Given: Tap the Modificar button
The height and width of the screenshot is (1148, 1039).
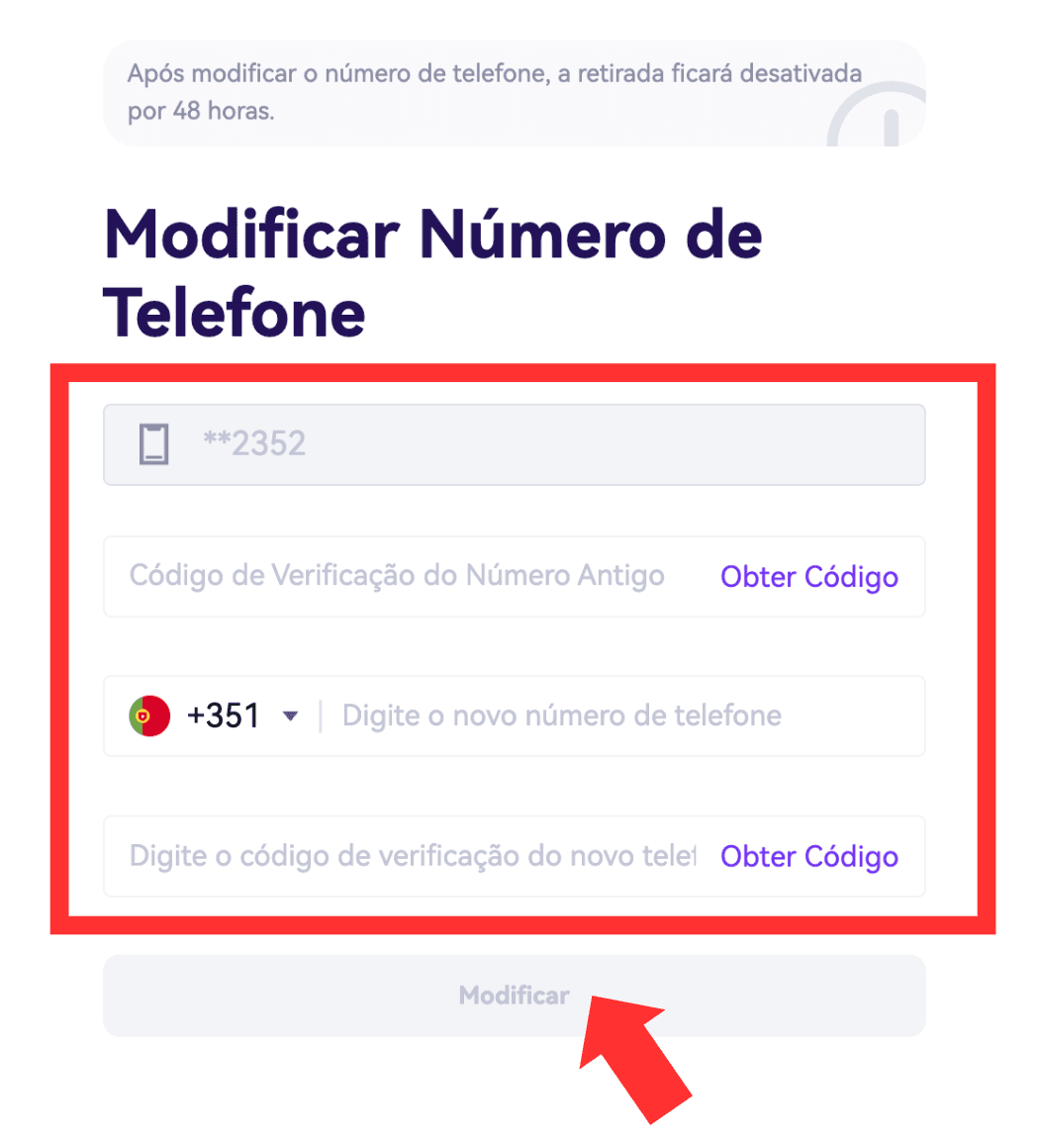Looking at the screenshot, I should tap(514, 996).
